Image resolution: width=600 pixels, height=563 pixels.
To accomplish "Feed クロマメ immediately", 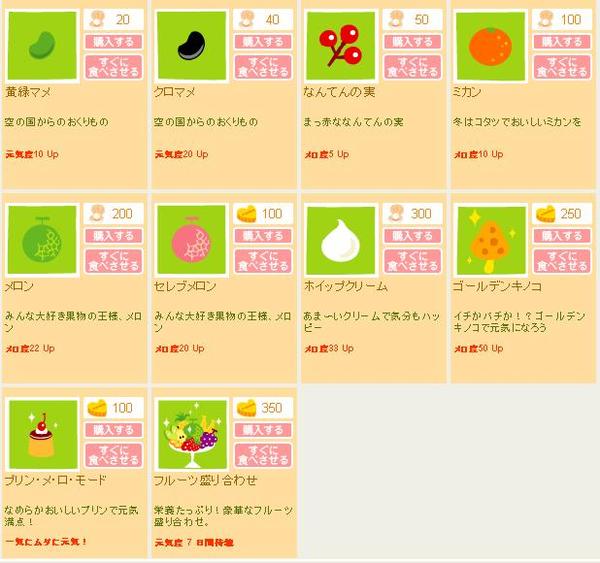I will click(263, 67).
